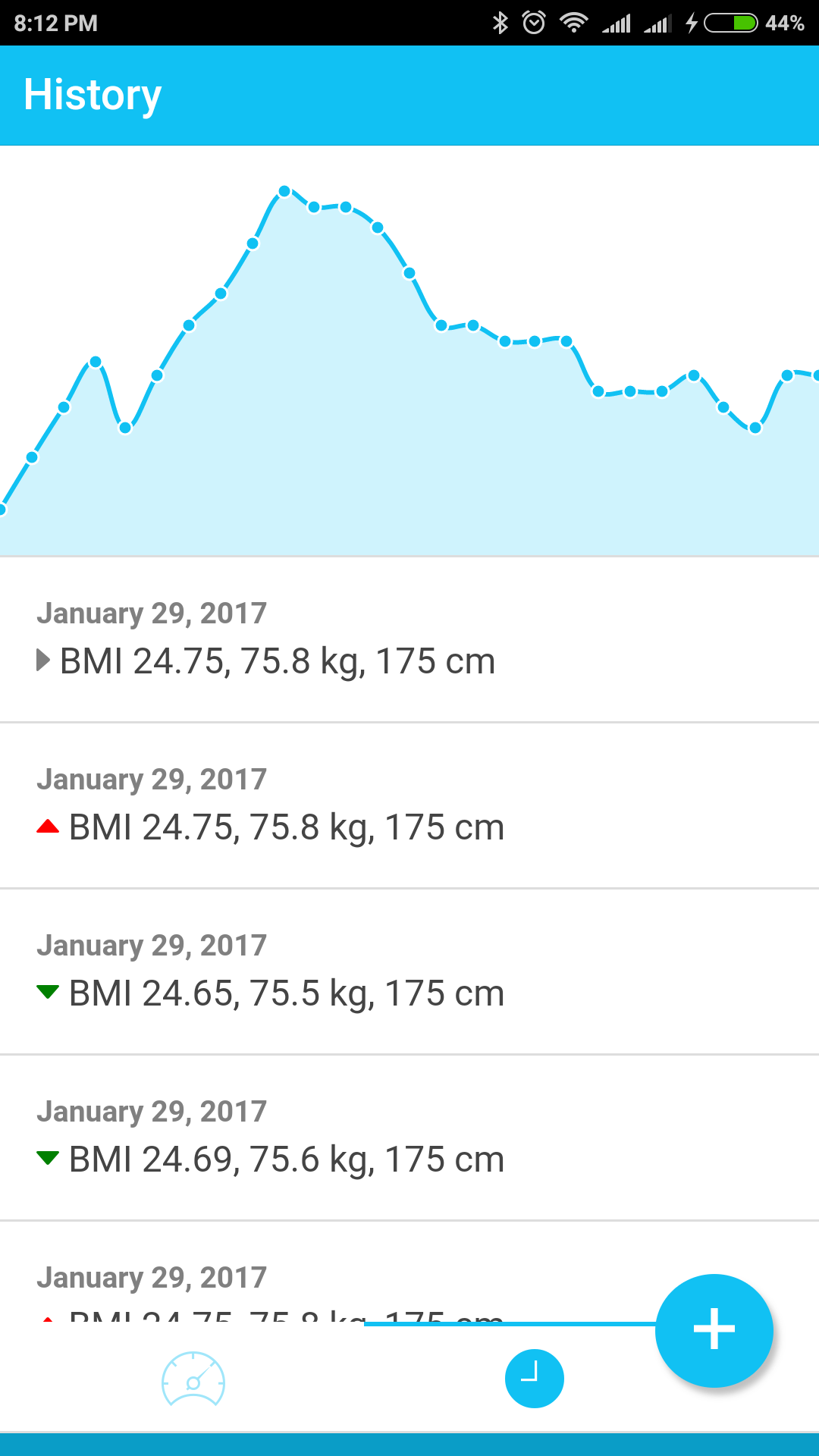This screenshot has width=819, height=1456.
Task: Tap the 44% battery percentage text
Action: pos(786,23)
